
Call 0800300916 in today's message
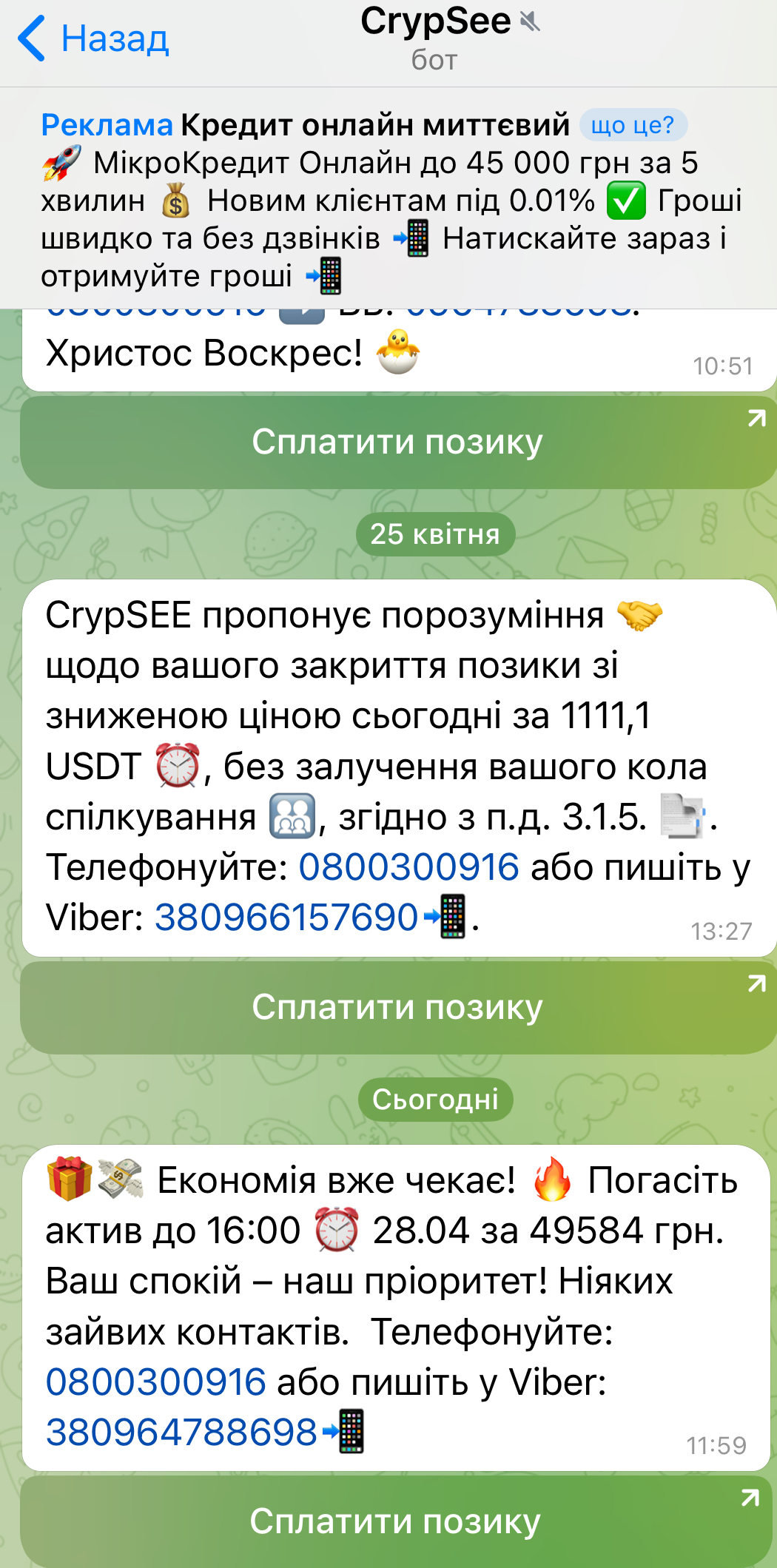(x=155, y=1382)
